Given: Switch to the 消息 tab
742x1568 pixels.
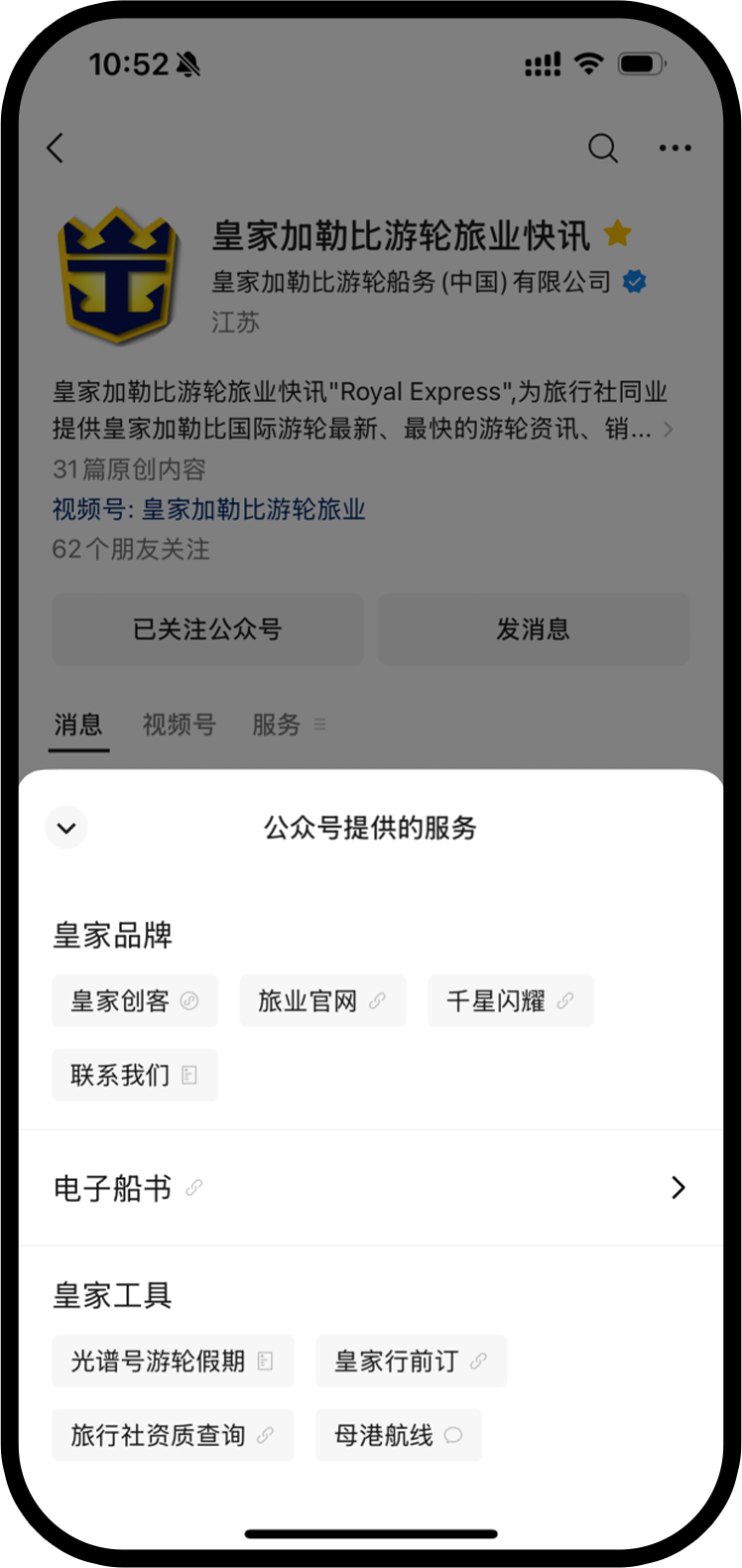Looking at the screenshot, I should 78,724.
